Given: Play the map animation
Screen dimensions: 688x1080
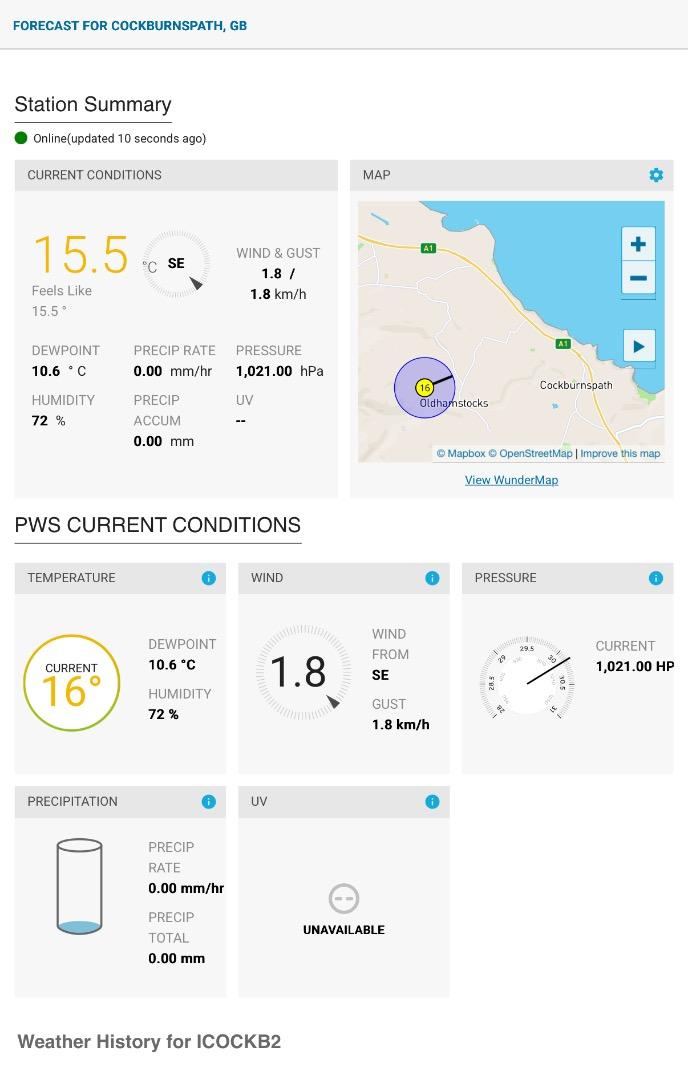Looking at the screenshot, I should (638, 347).
